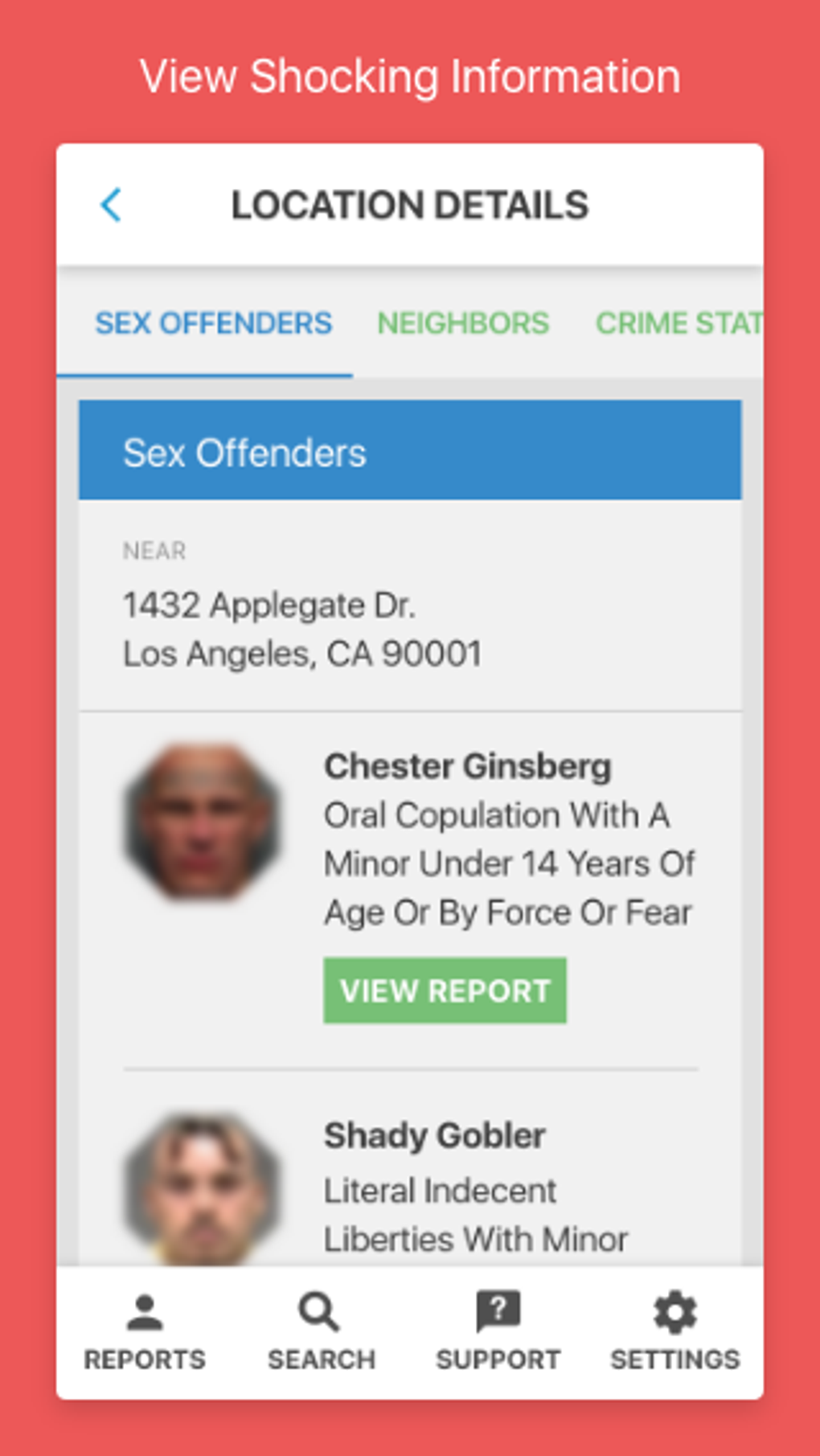This screenshot has height=1456, width=820.
Task: Tap the LOCATION DETAILS title
Action: [x=409, y=206]
